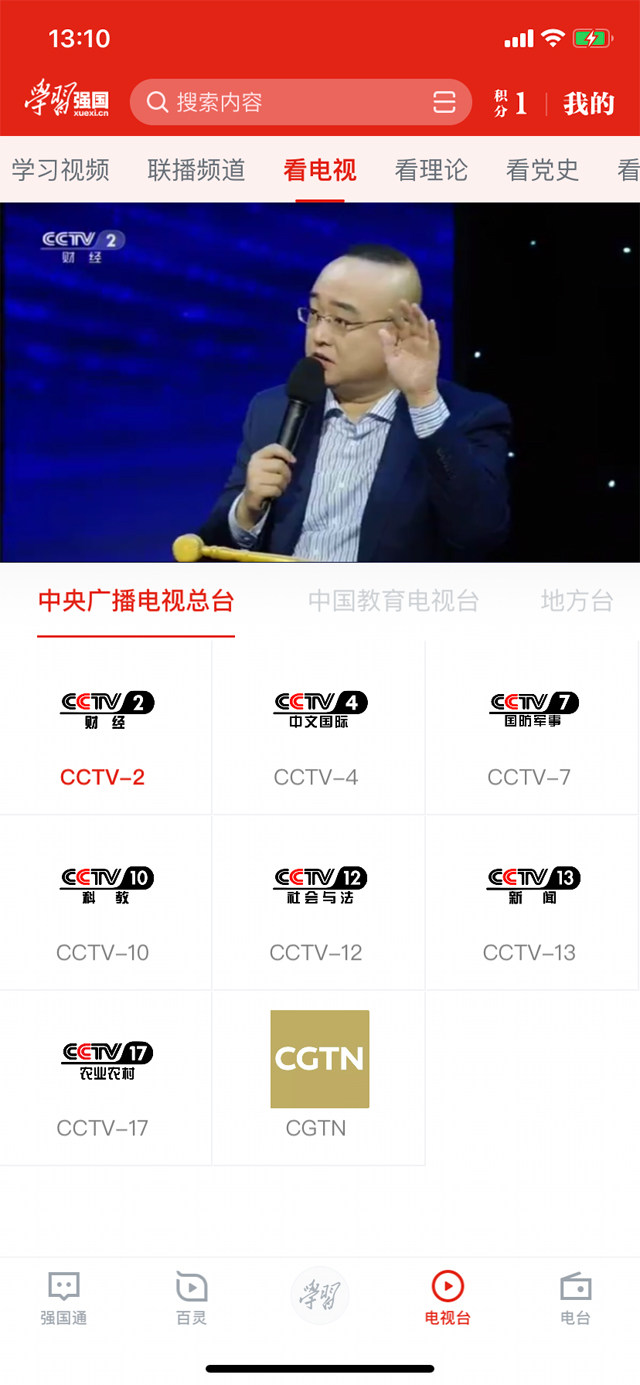640x1385 pixels.
Task: Watch the CCTV-4 channel
Action: (318, 728)
